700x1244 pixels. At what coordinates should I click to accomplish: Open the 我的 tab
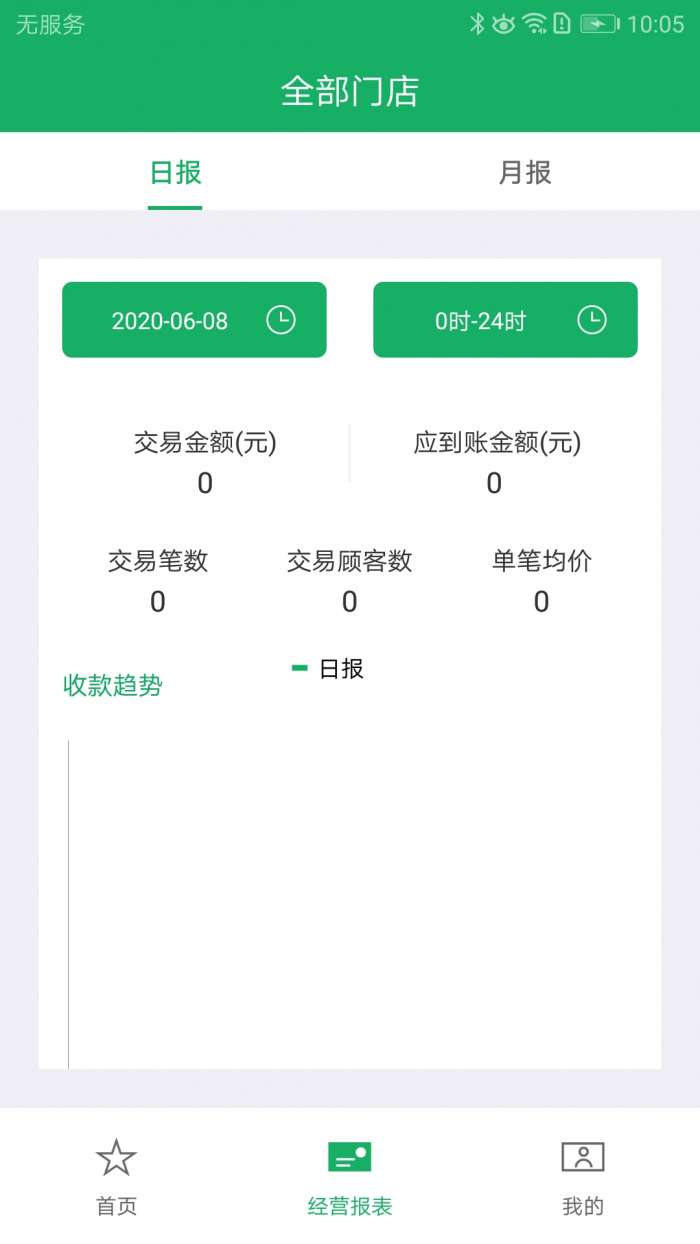pyautogui.click(x=583, y=1176)
